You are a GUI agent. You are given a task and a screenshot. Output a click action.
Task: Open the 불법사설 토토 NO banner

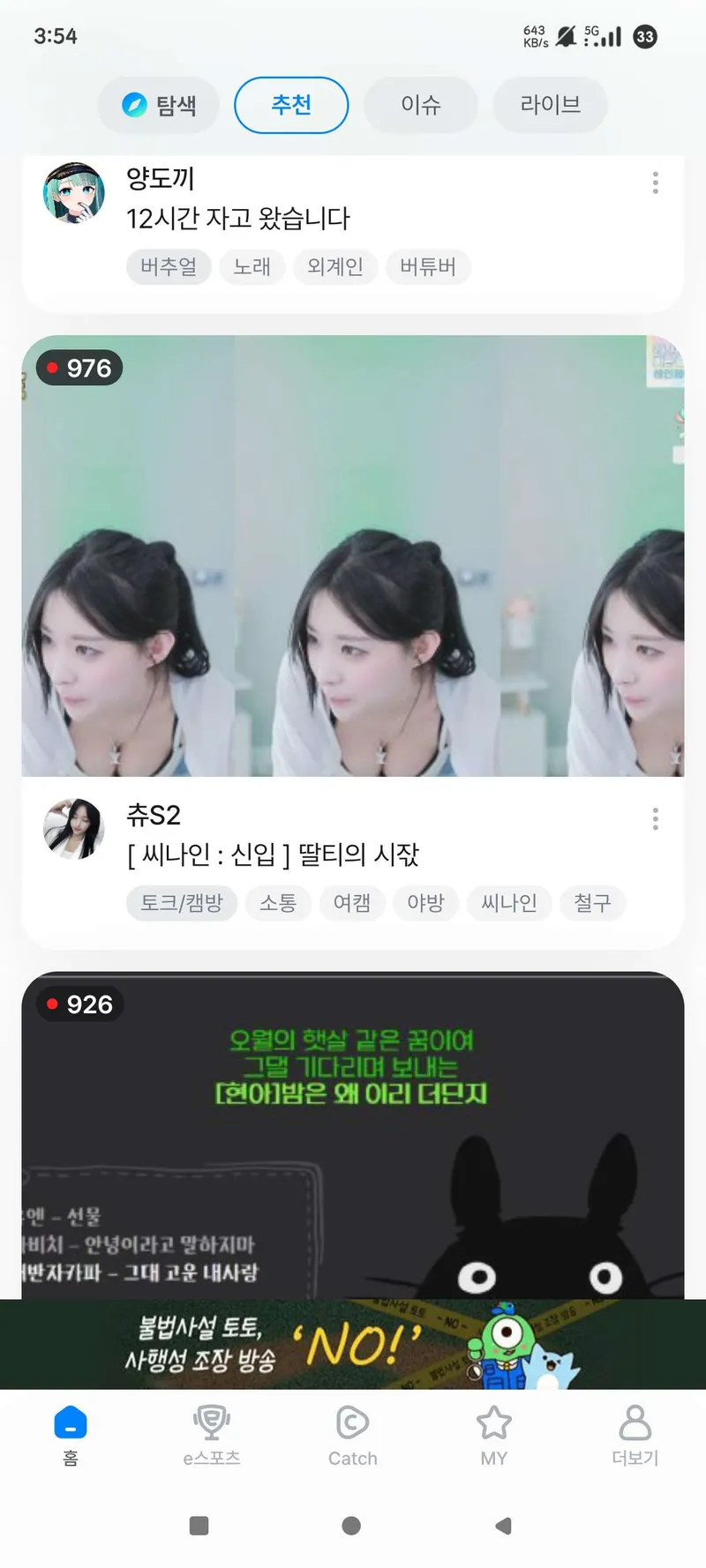coord(353,1344)
